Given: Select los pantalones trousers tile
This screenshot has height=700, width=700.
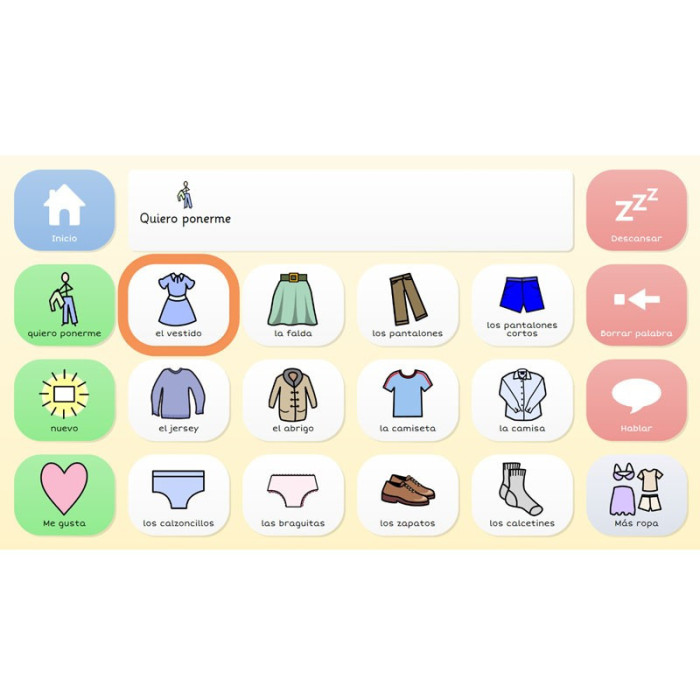Looking at the screenshot, I should pos(407,305).
